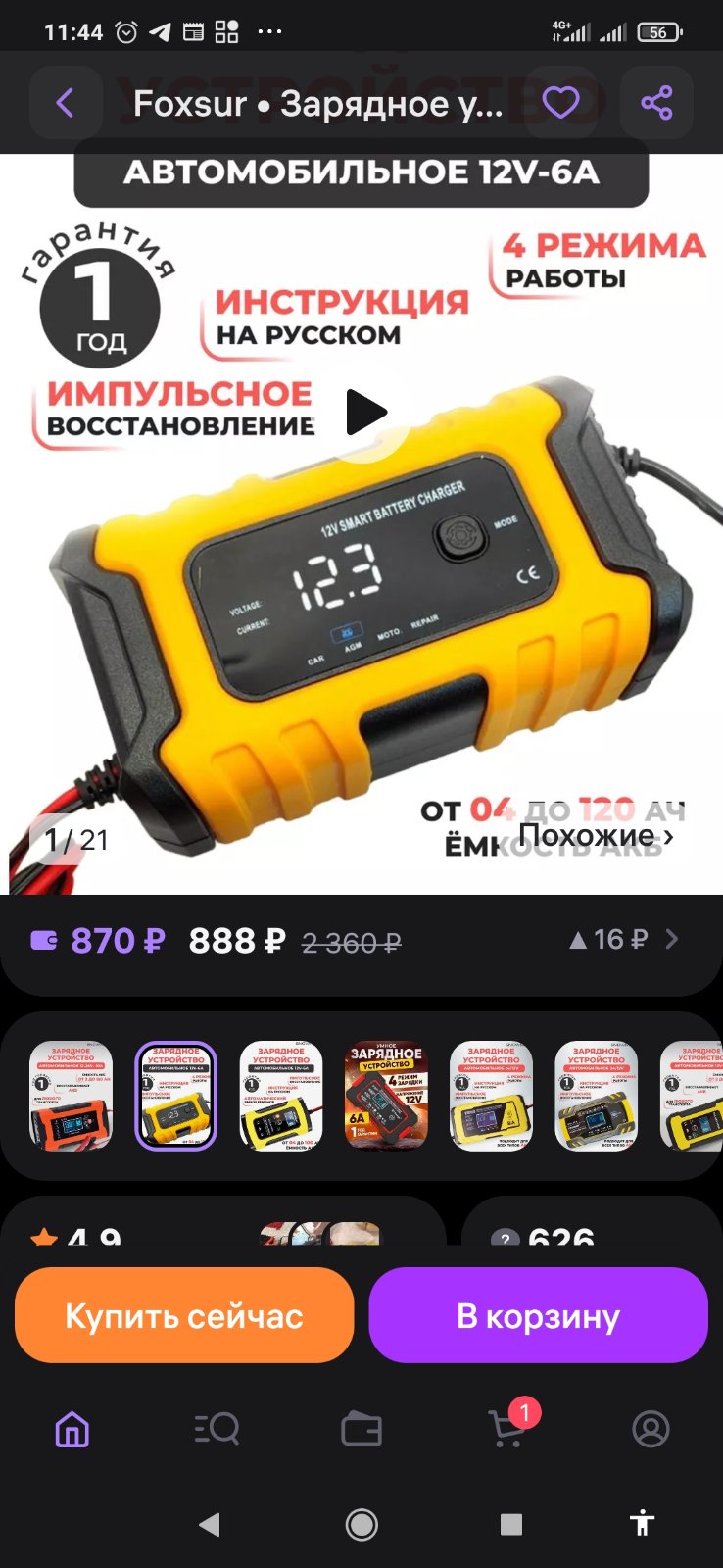Open the price change history showing 16 ₽
Viewport: 723px width, 1568px height.
pyautogui.click(x=624, y=939)
